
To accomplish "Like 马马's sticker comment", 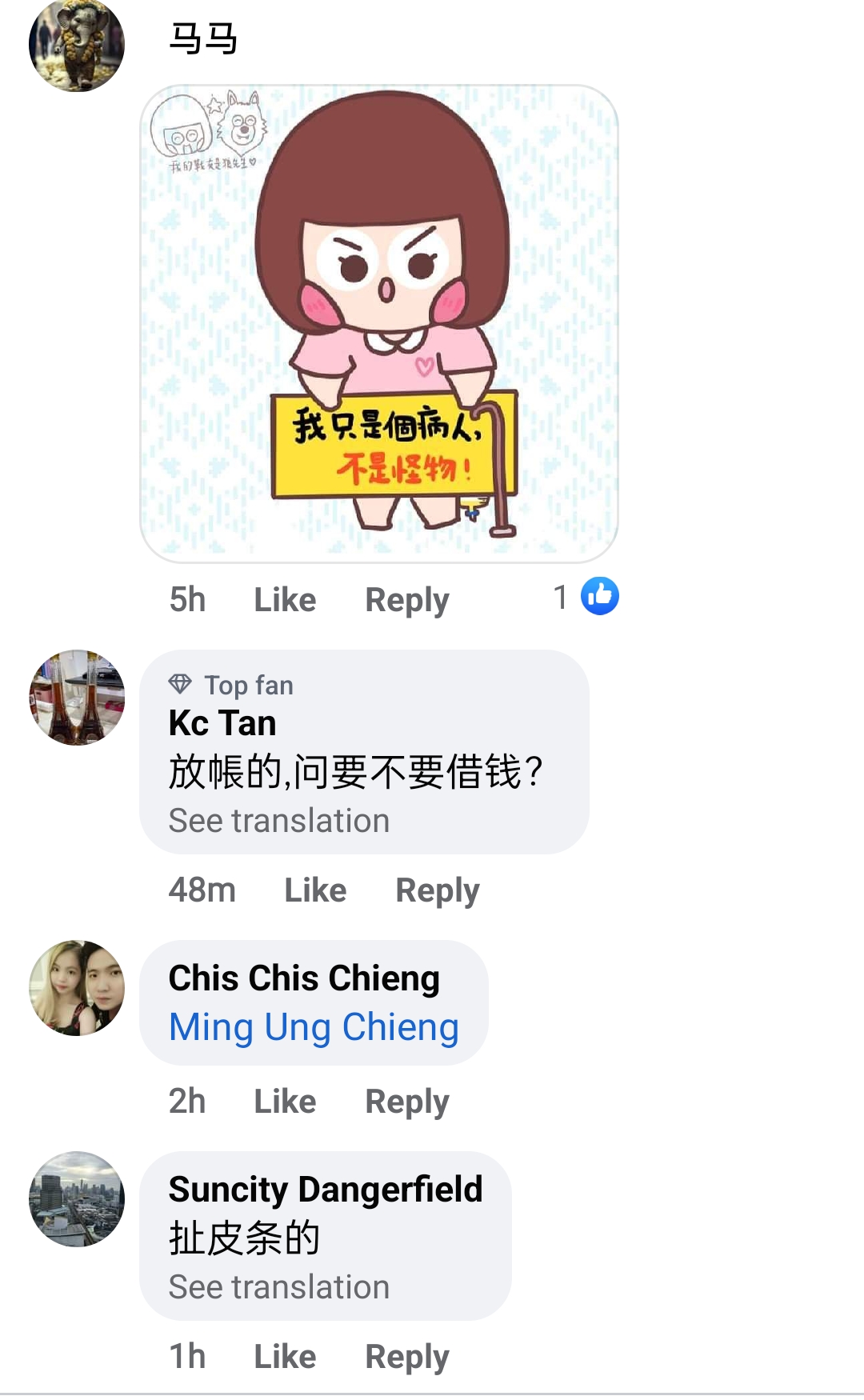I will (x=285, y=600).
